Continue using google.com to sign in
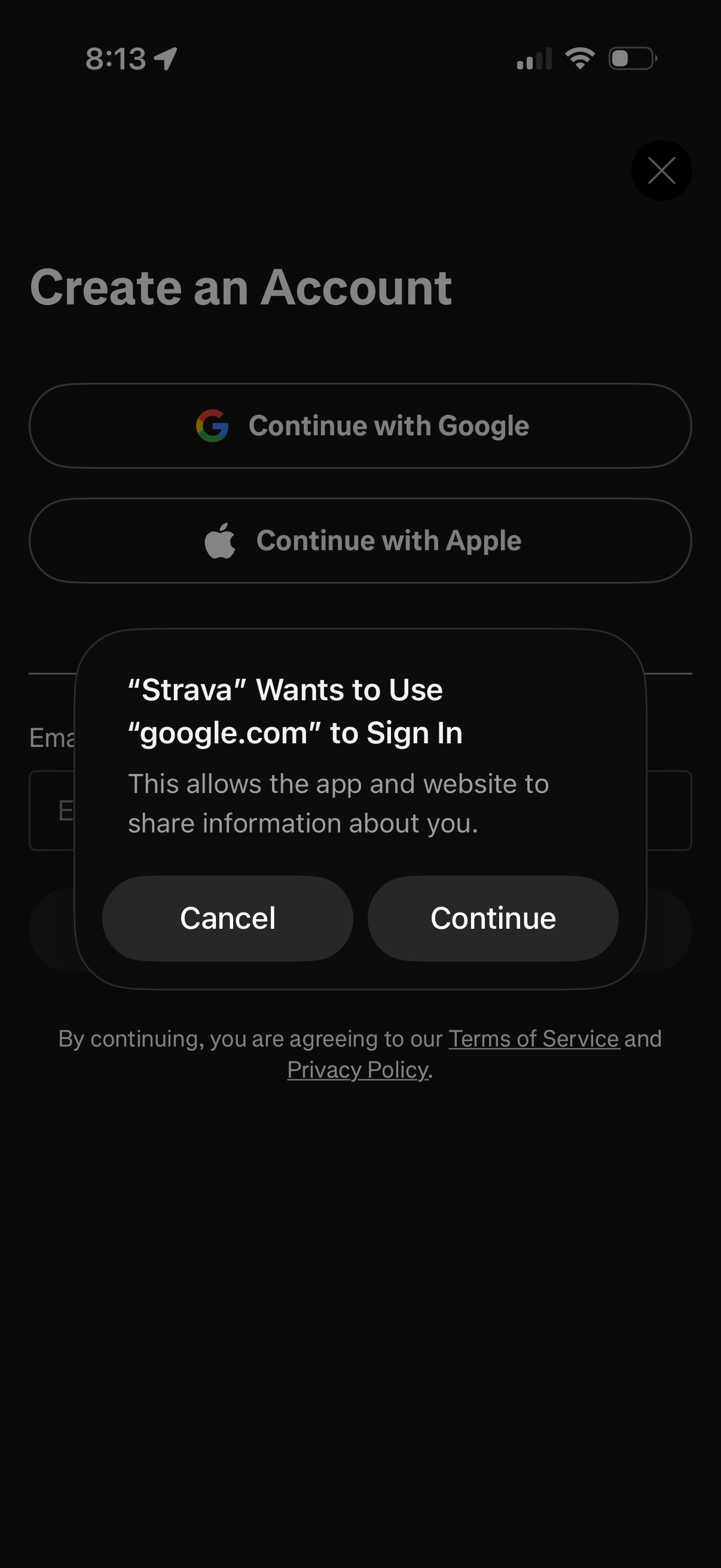The image size is (721, 1568). [x=493, y=919]
